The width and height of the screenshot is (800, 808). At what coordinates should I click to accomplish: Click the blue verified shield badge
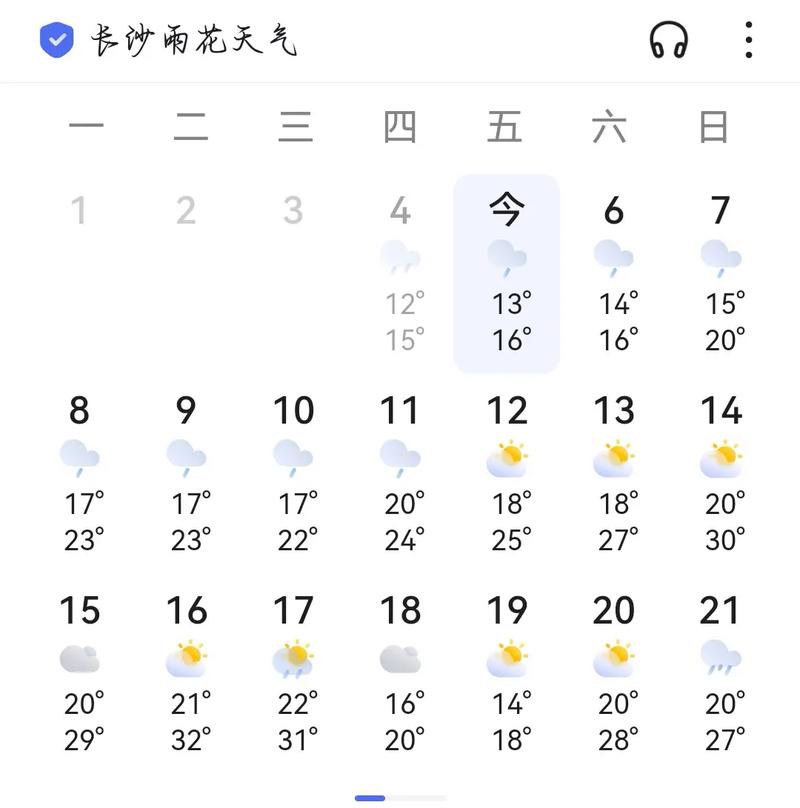tap(57, 39)
